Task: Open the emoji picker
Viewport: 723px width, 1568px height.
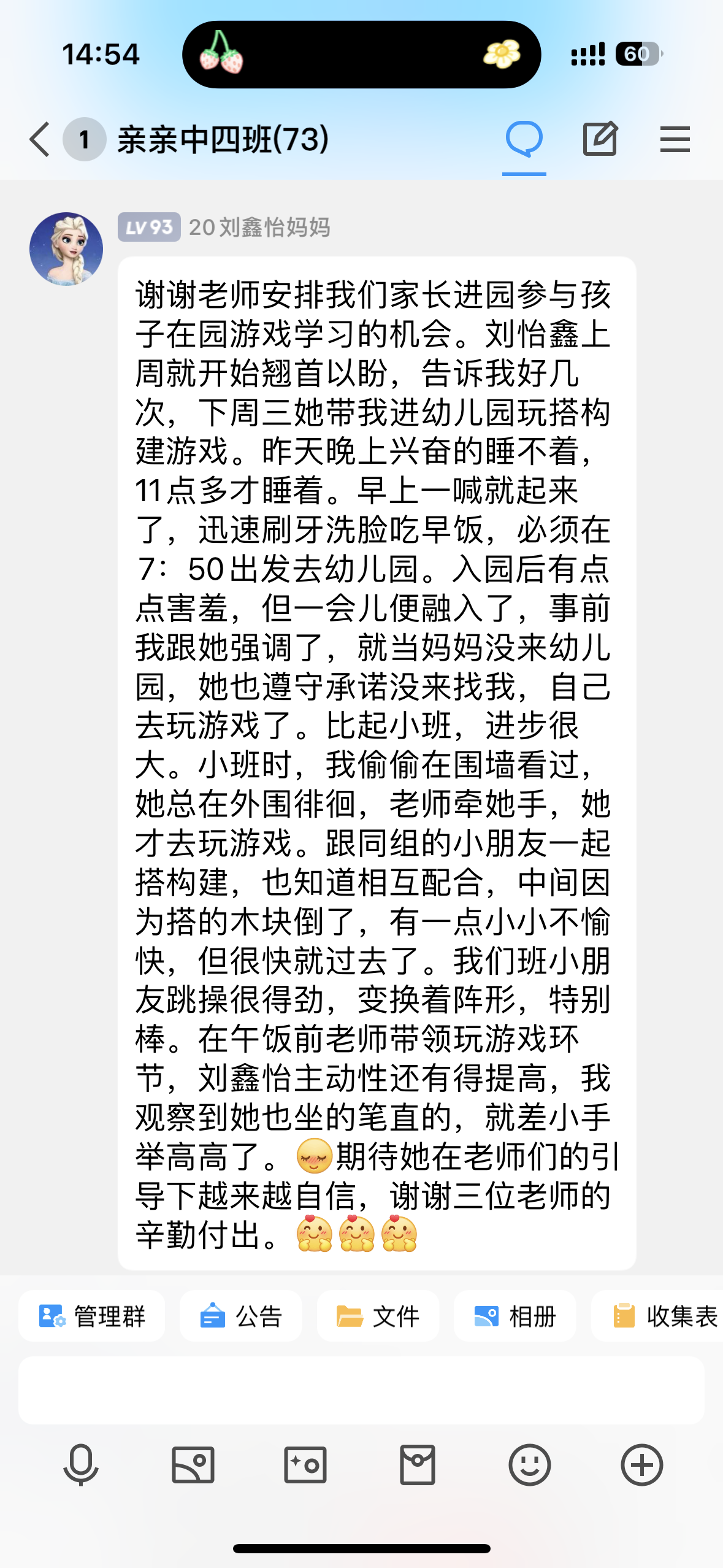Action: [530, 1465]
